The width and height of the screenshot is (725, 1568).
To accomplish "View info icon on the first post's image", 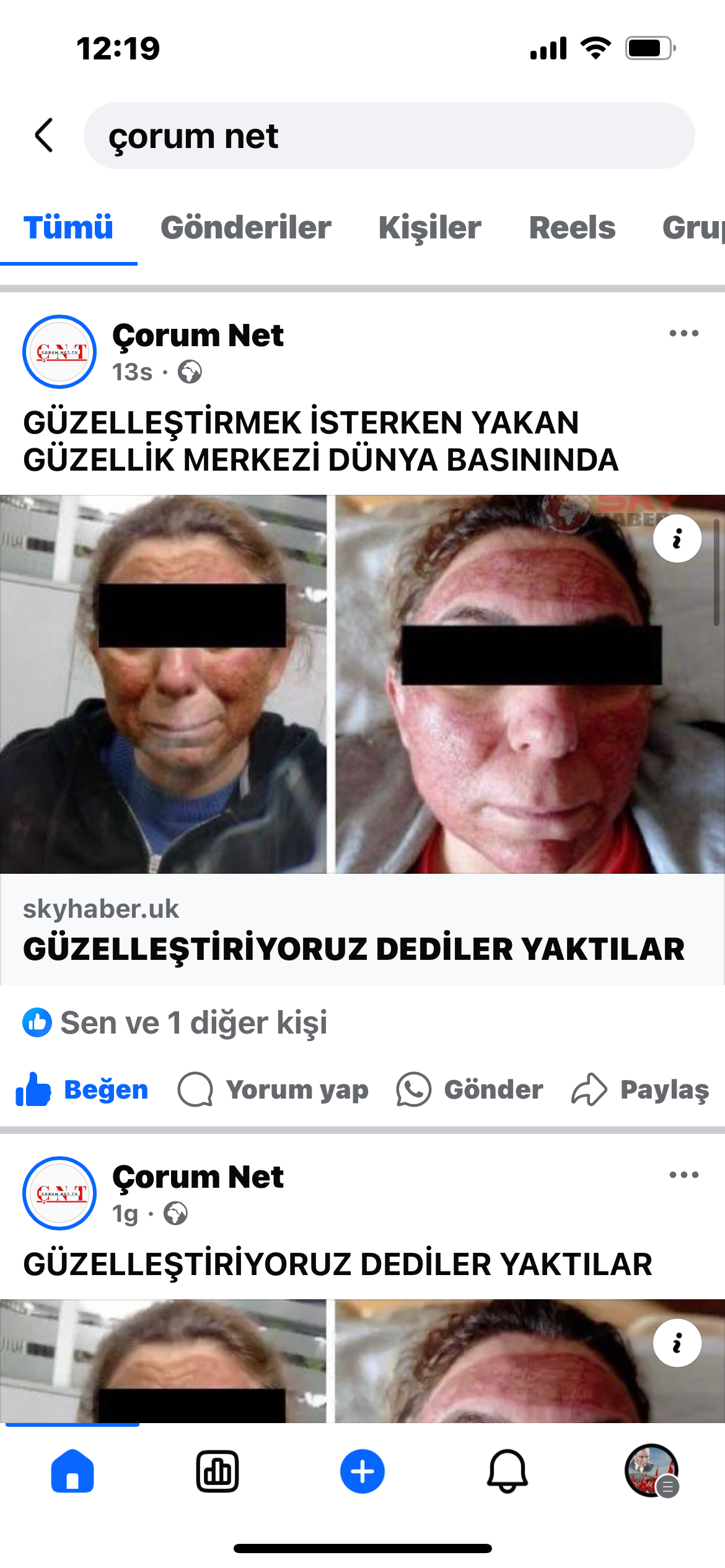I will [677, 538].
